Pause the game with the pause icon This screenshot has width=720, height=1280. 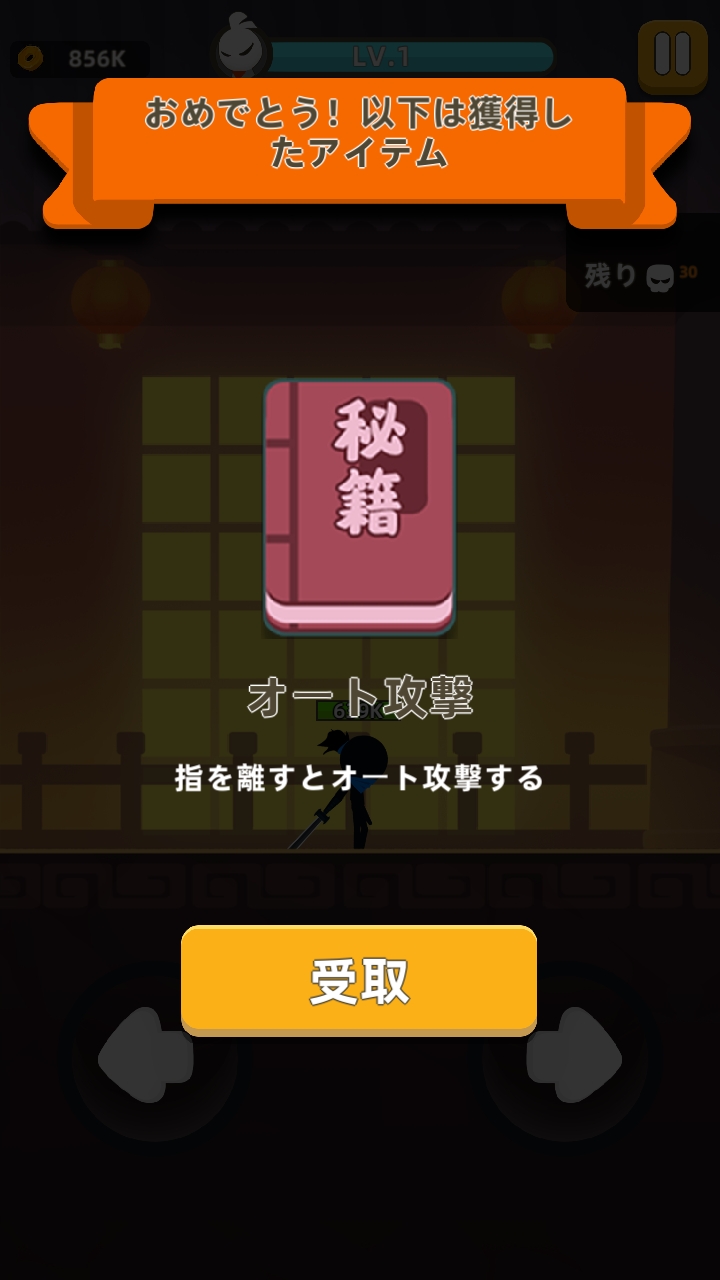[x=672, y=54]
